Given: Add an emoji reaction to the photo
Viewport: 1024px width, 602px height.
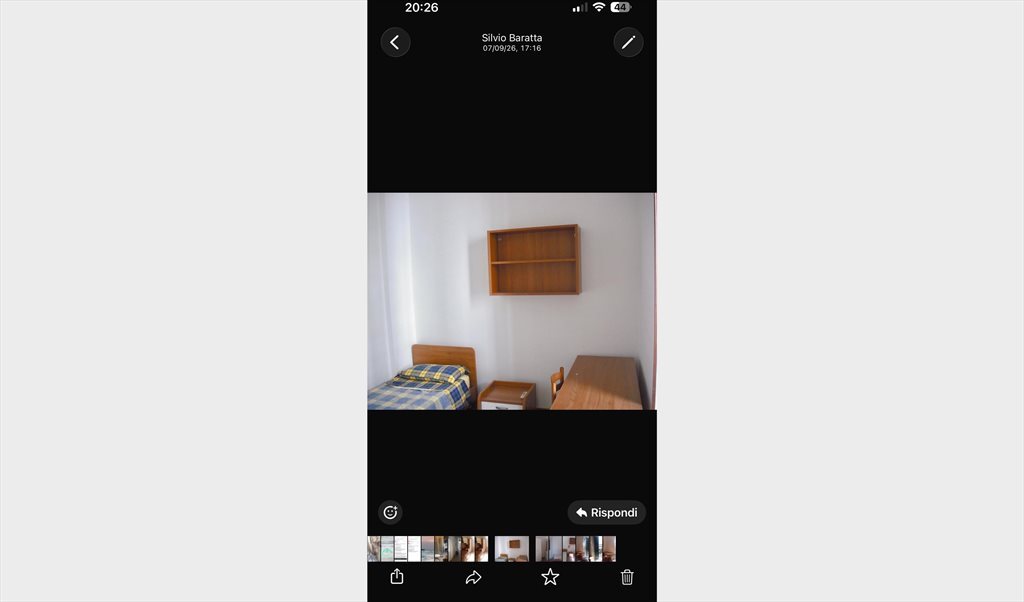Looking at the screenshot, I should pyautogui.click(x=390, y=513).
